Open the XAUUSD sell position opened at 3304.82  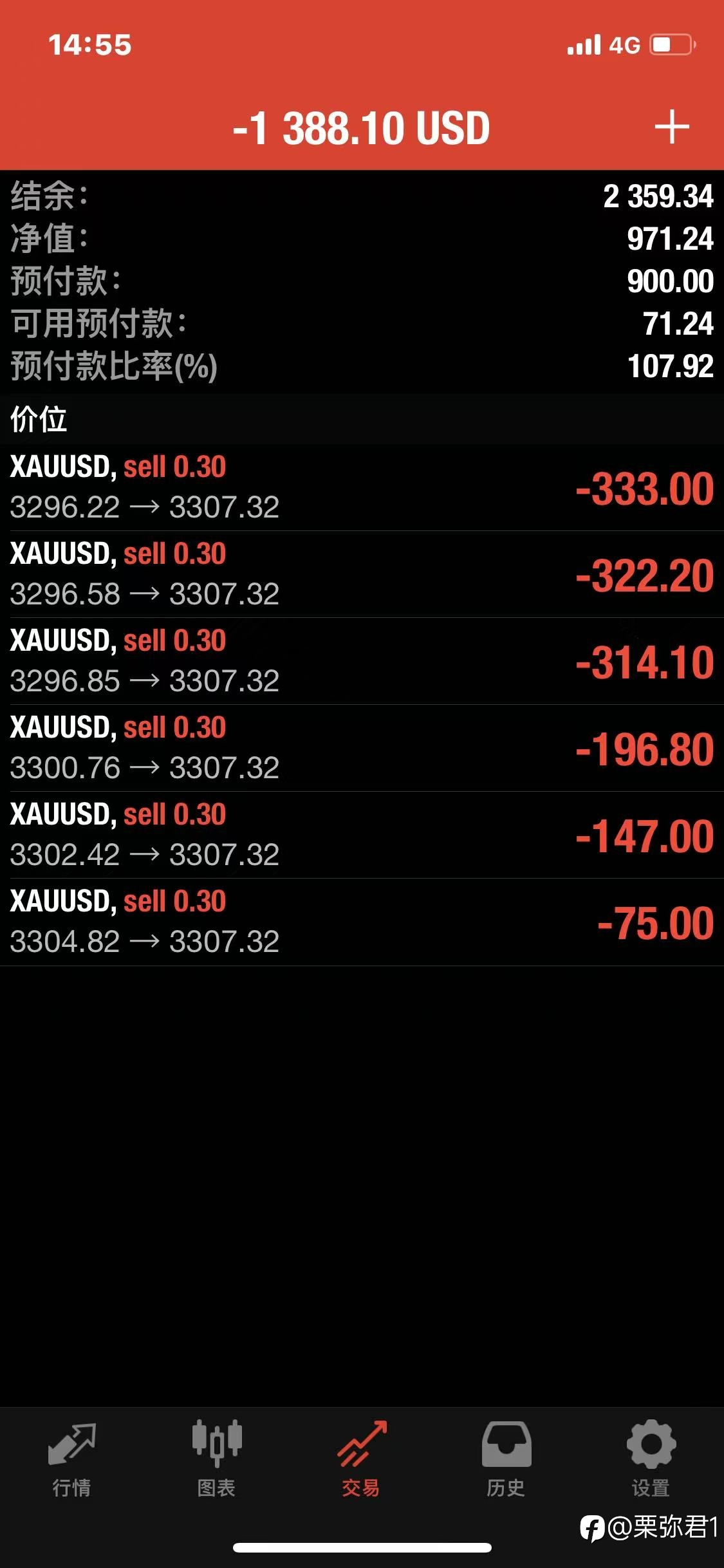point(362,922)
